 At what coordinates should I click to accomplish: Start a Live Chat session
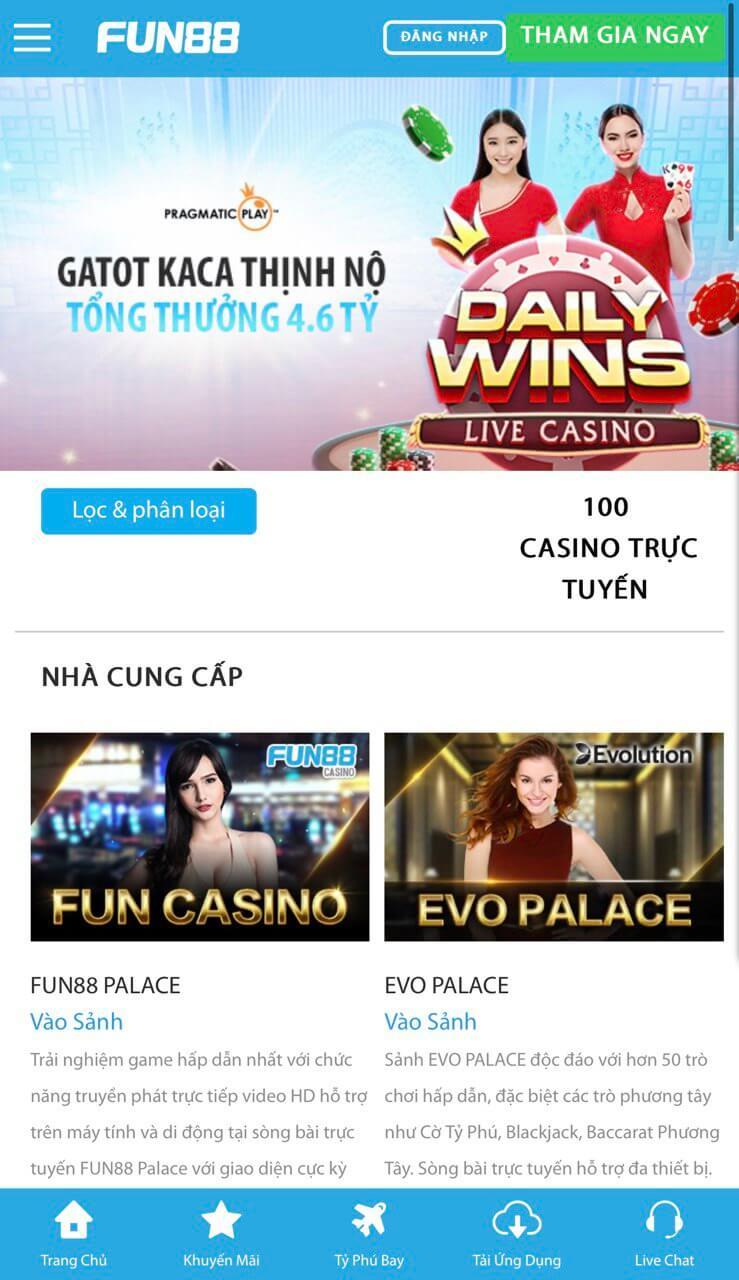coord(664,1234)
